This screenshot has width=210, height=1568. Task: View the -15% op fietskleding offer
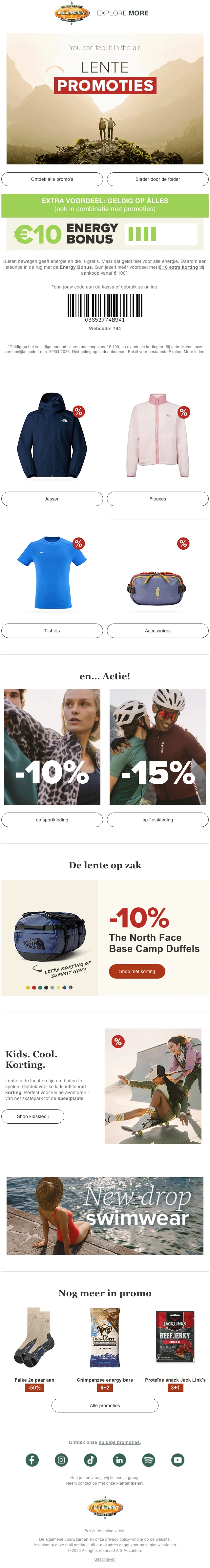(157, 820)
